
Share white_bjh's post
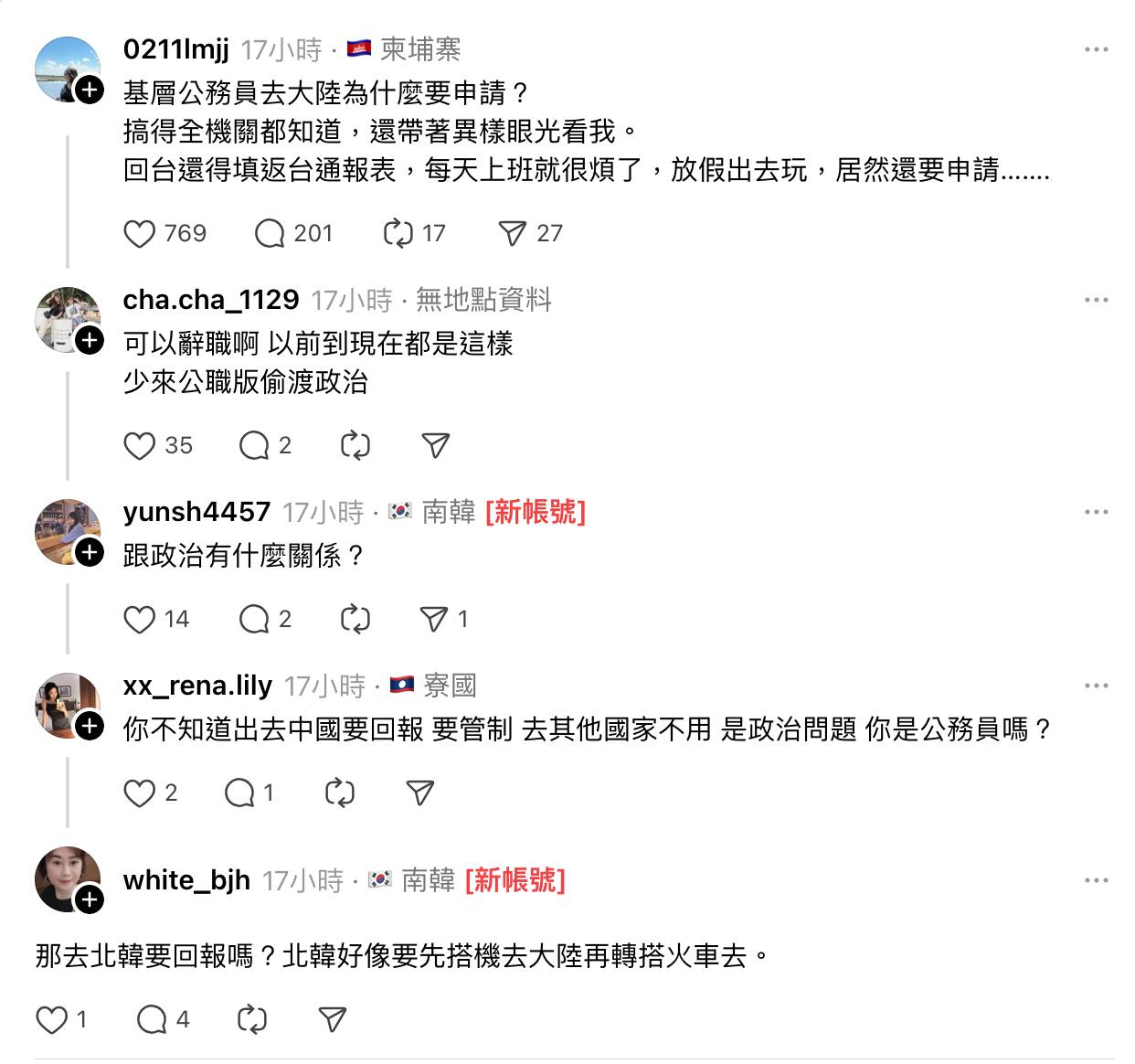(x=332, y=1020)
